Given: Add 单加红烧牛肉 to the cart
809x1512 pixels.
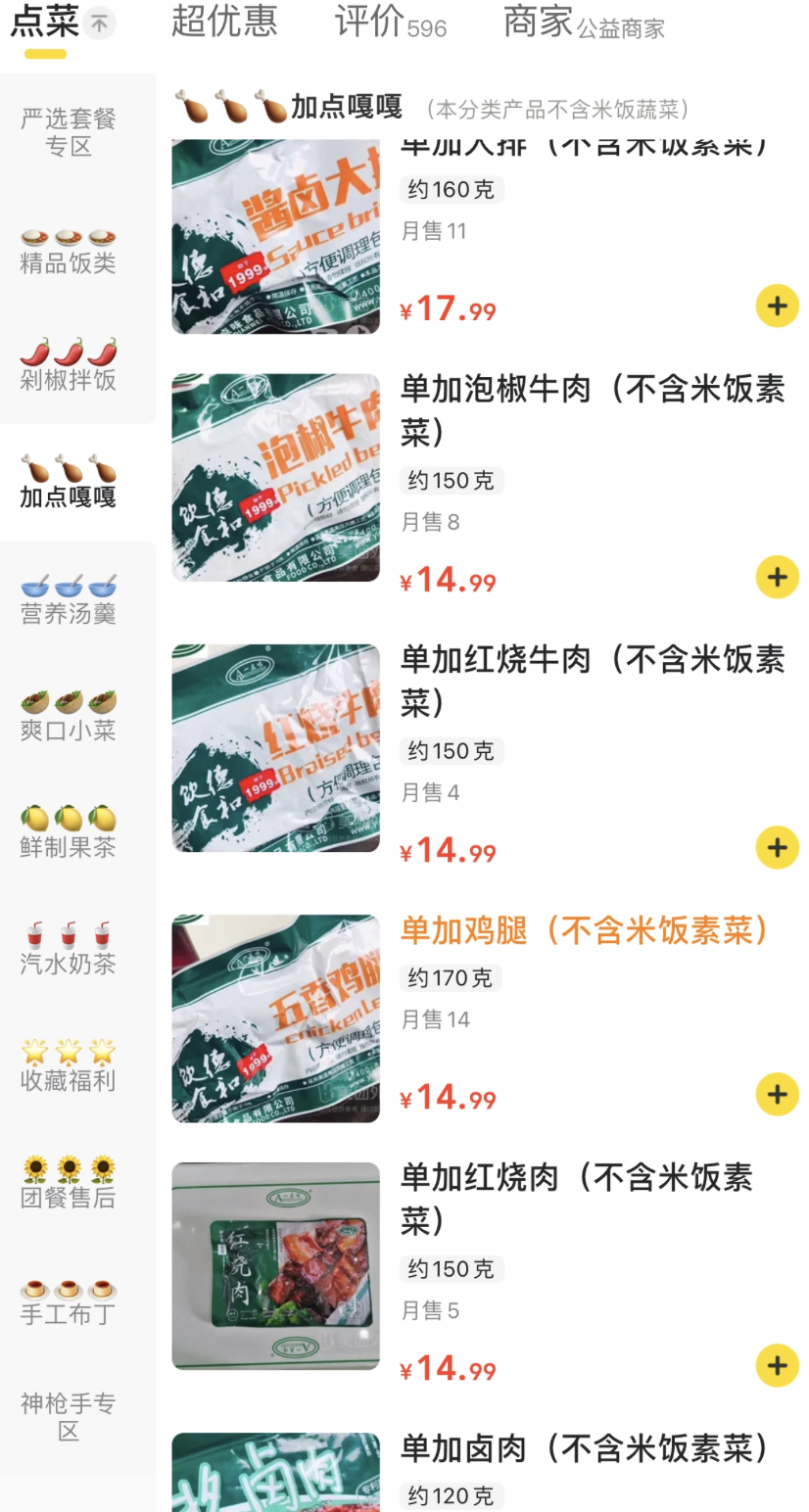Looking at the screenshot, I should click(777, 847).
